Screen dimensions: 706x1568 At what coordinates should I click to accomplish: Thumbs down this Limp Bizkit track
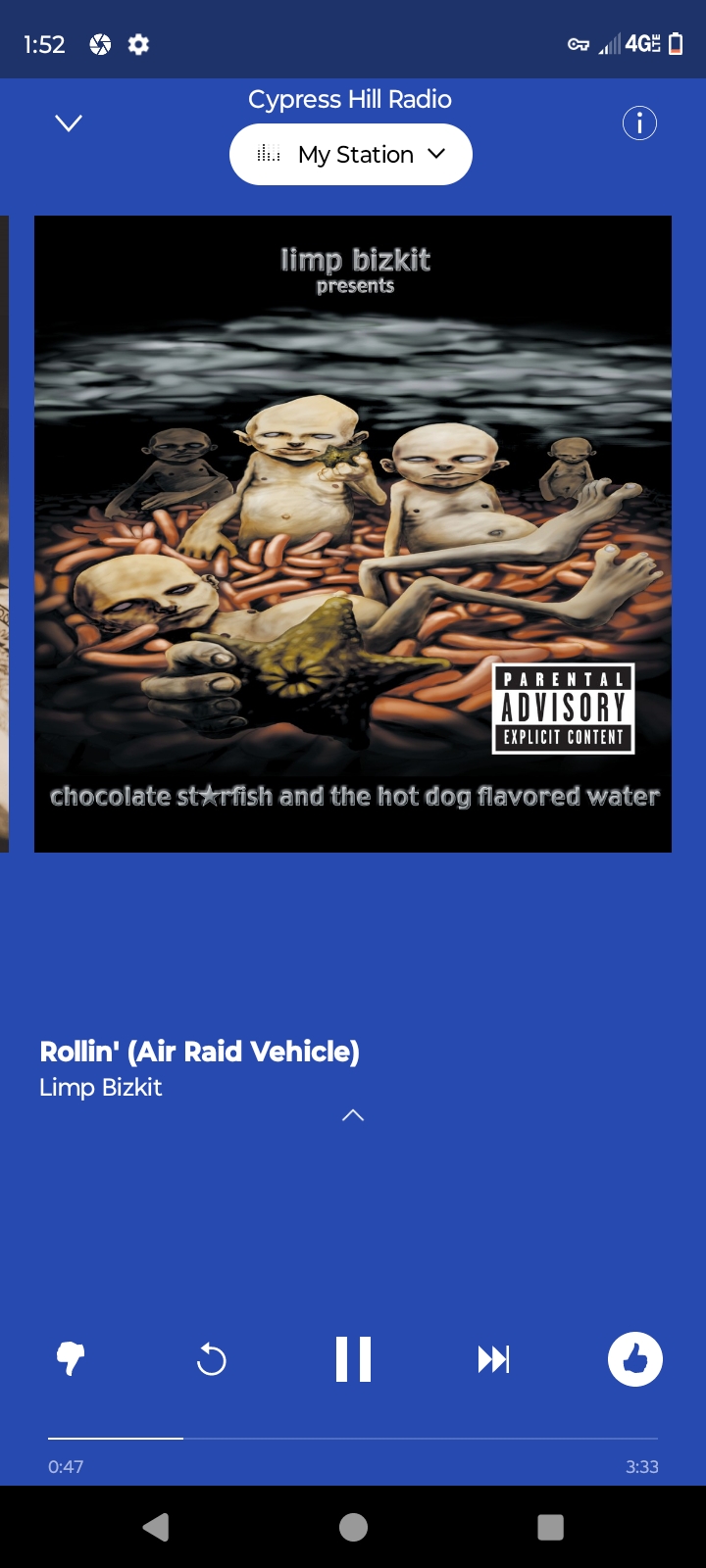point(71,1359)
